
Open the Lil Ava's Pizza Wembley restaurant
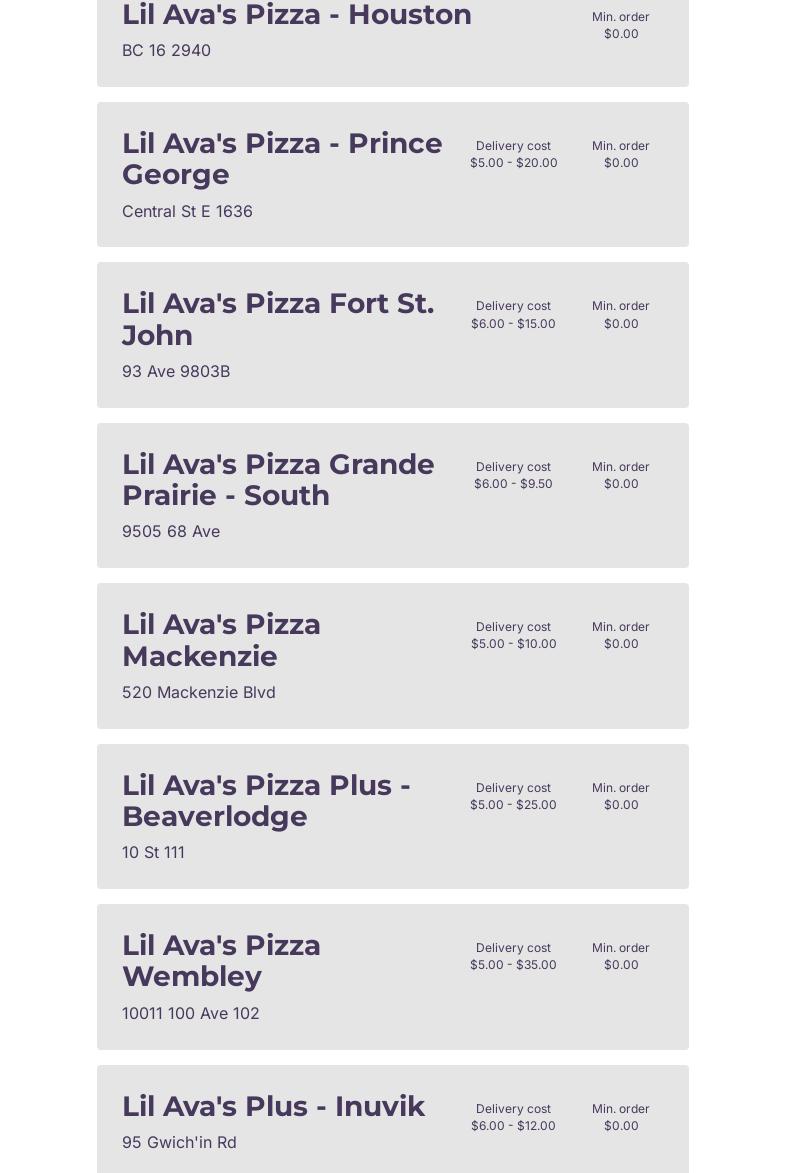(x=222, y=961)
